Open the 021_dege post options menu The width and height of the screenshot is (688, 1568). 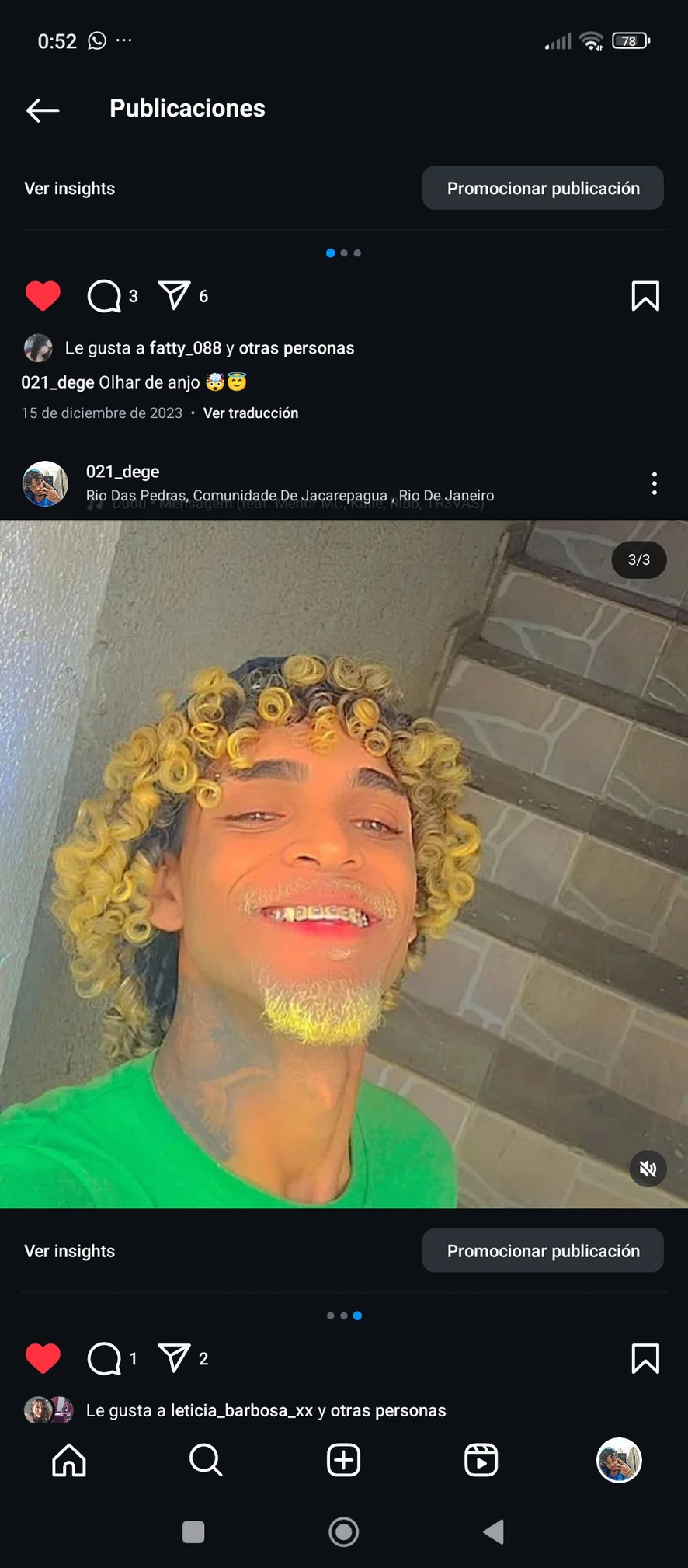pyautogui.click(x=655, y=483)
